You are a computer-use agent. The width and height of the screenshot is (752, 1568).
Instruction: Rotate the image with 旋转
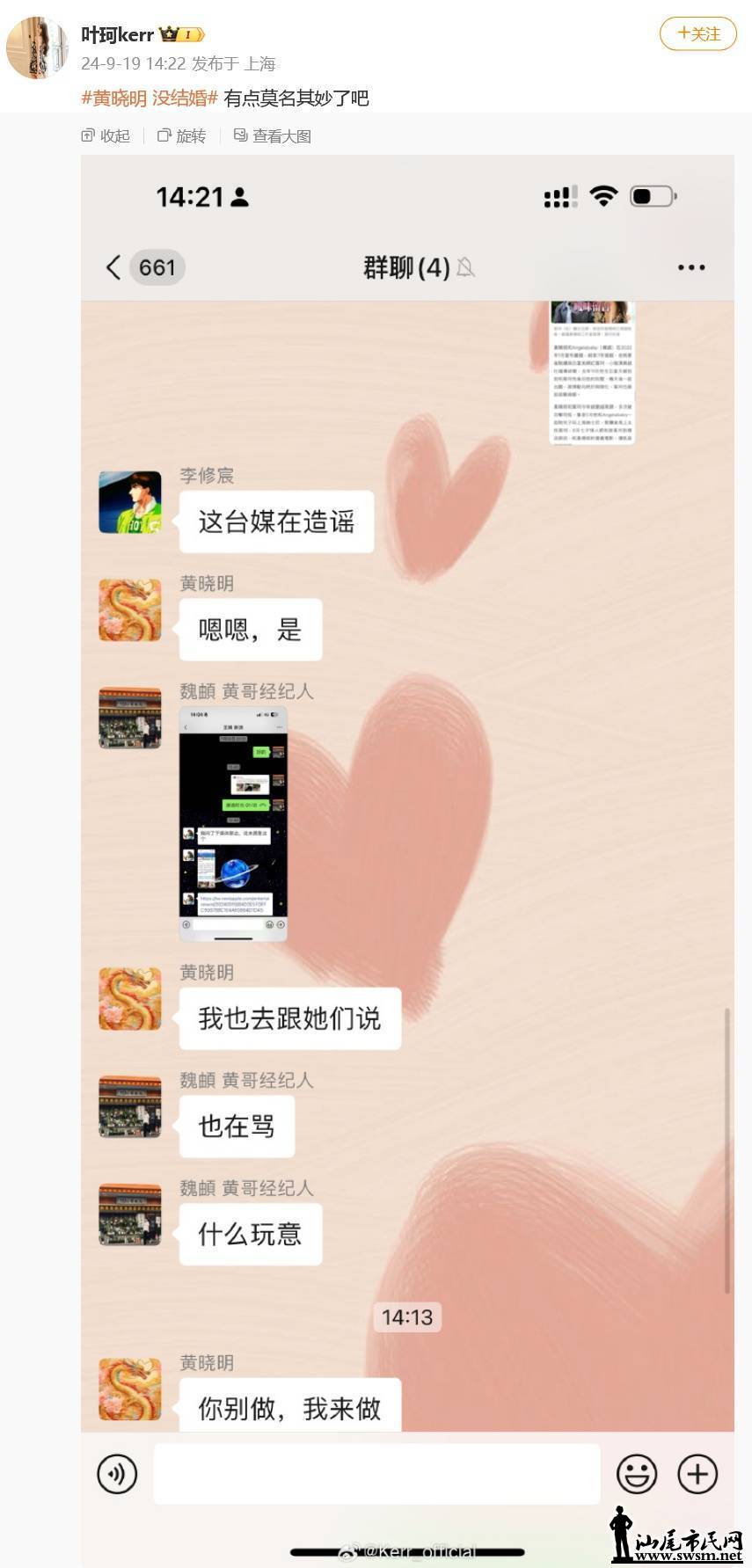181,136
